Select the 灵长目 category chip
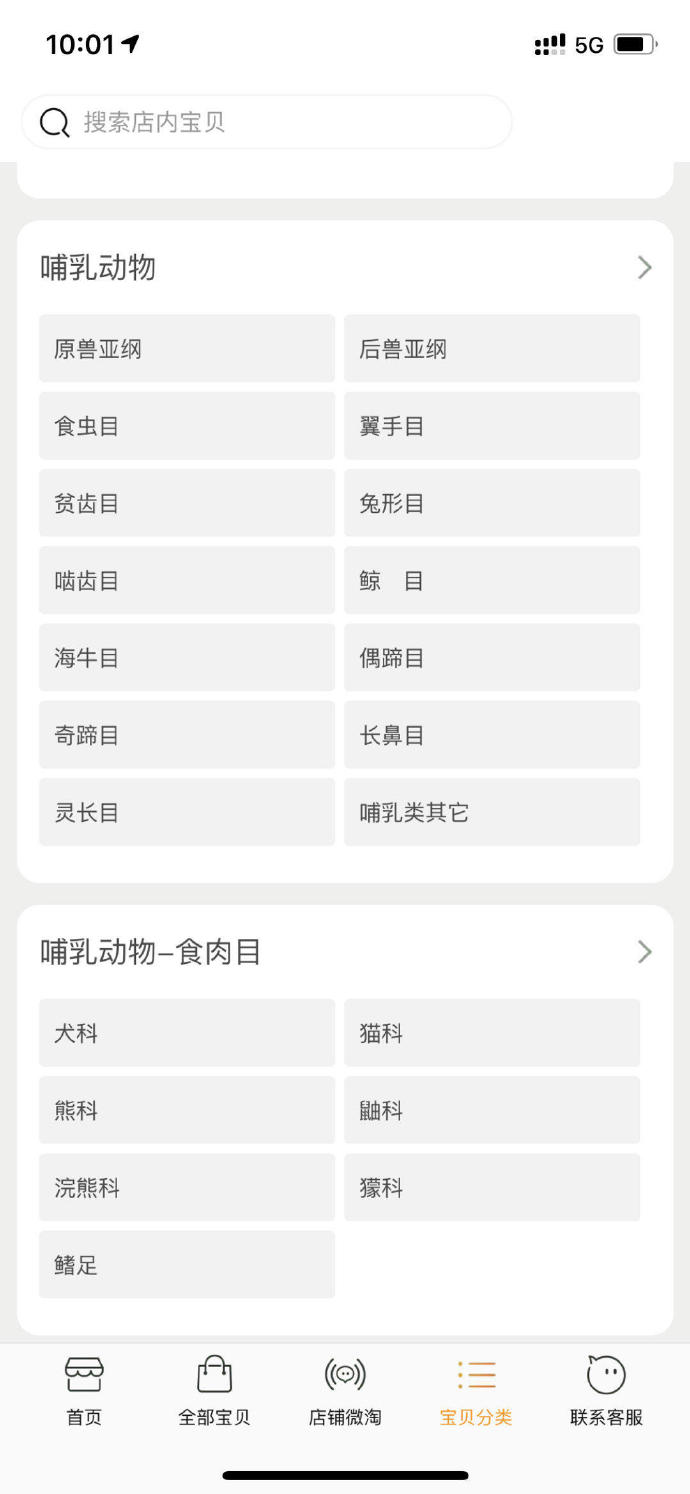 click(x=187, y=812)
